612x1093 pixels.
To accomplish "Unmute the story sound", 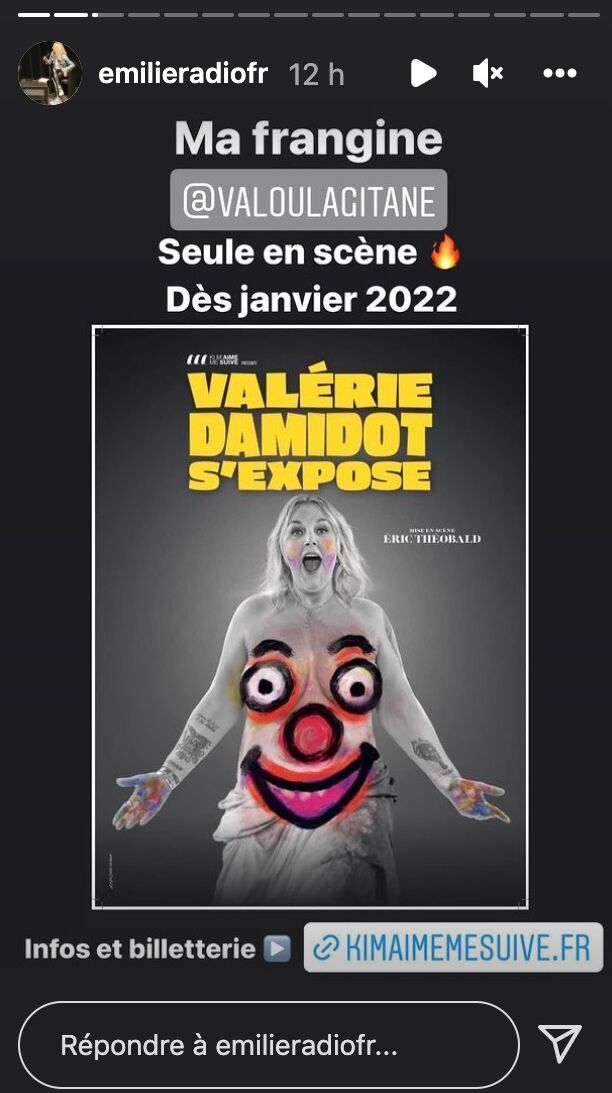I will click(487, 74).
